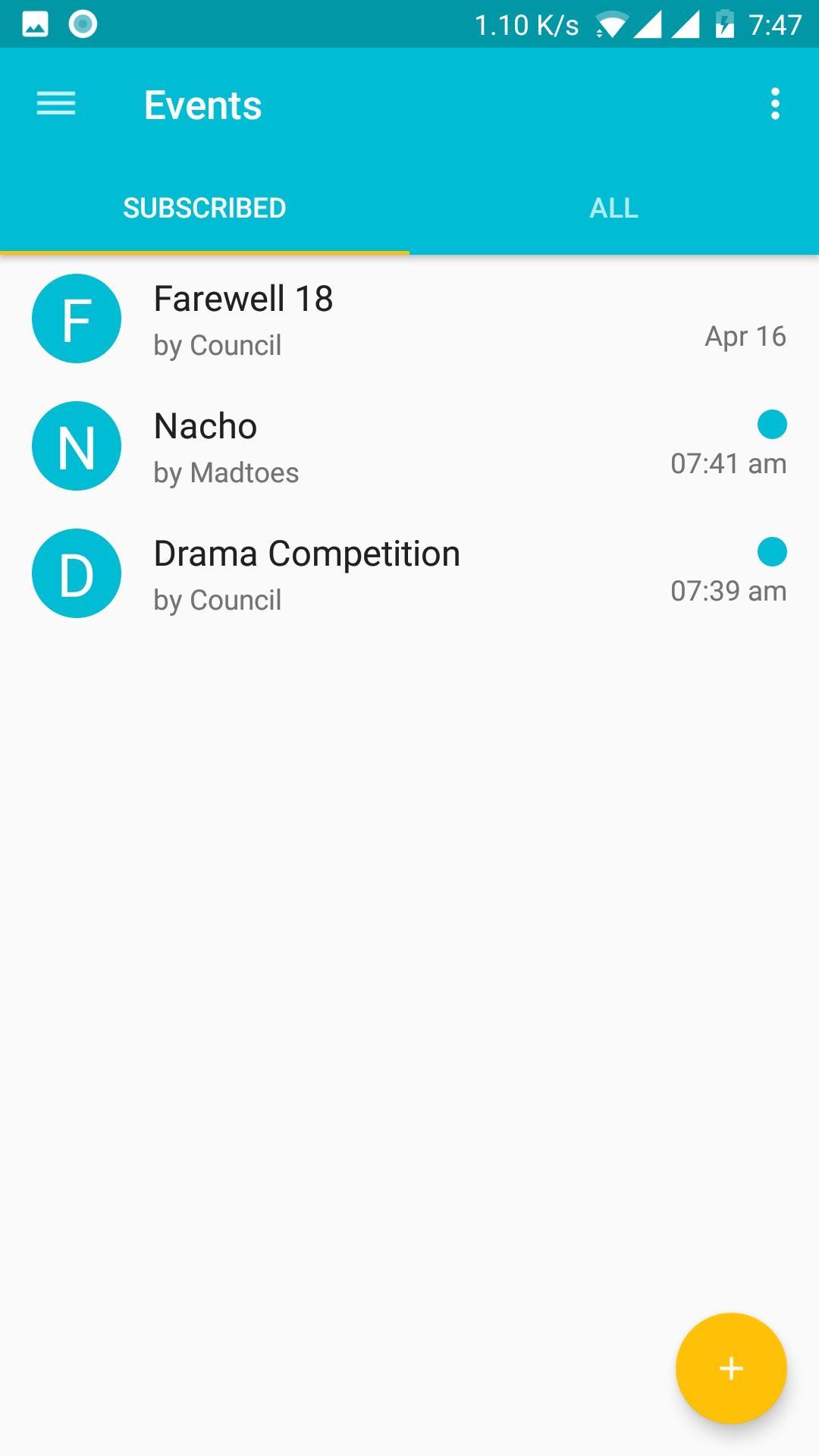Switch to the All tab
Image resolution: width=819 pixels, height=1456 pixels.
point(613,209)
